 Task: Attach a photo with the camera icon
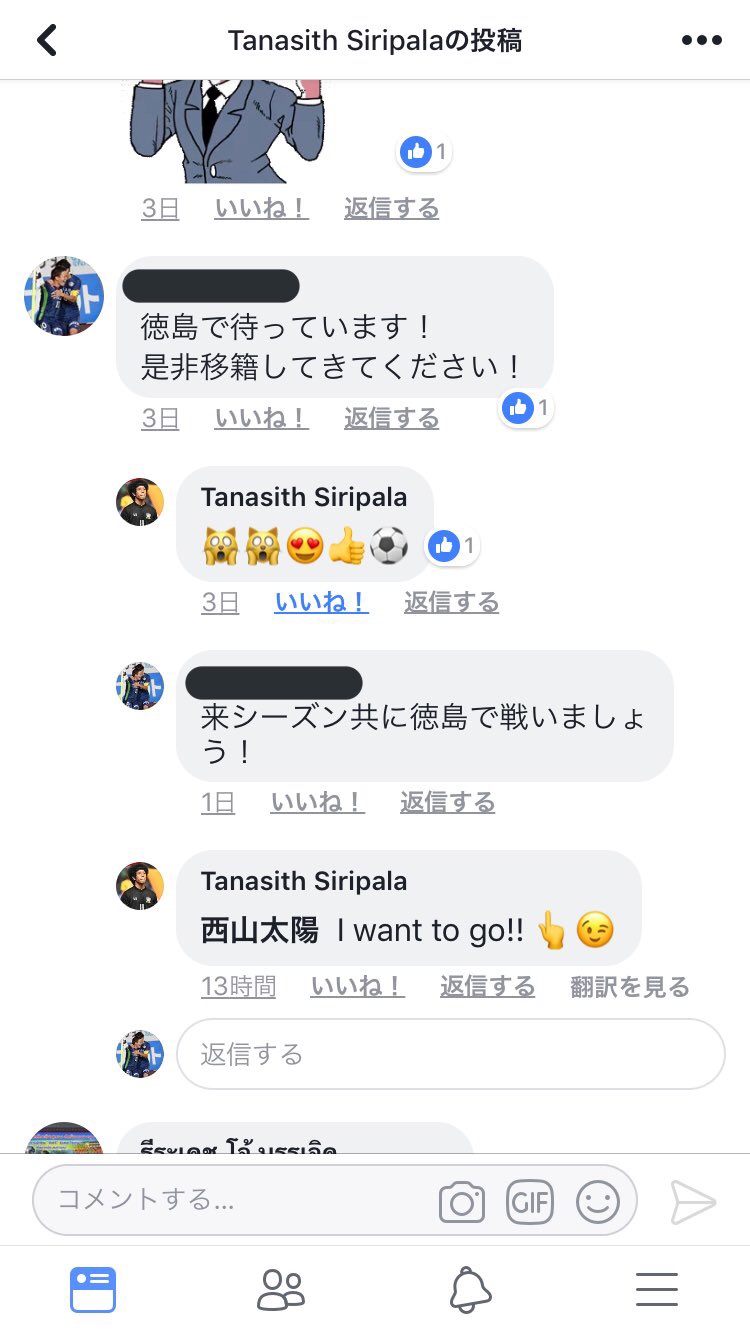[x=462, y=1202]
